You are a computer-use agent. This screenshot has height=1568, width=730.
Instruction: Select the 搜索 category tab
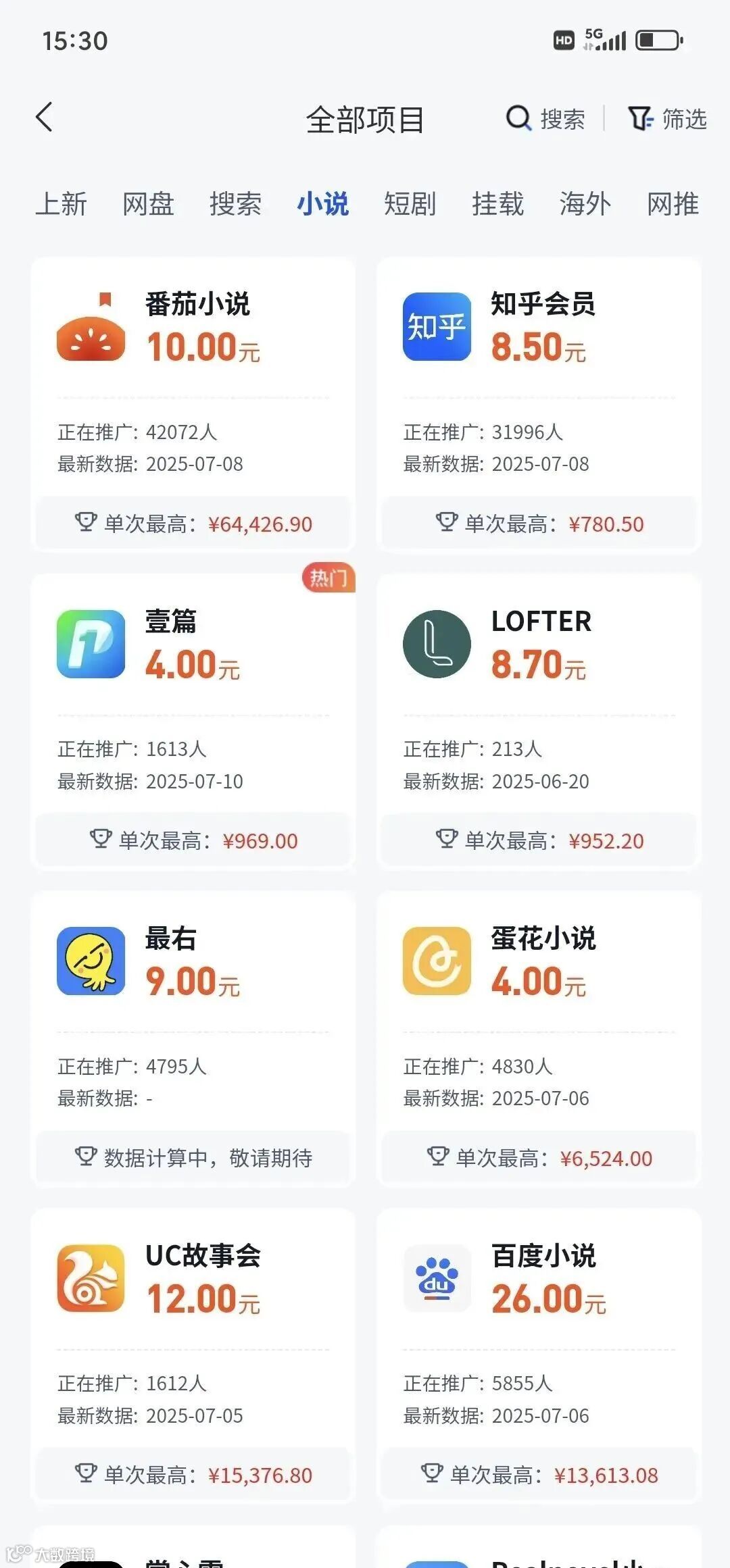coord(235,203)
